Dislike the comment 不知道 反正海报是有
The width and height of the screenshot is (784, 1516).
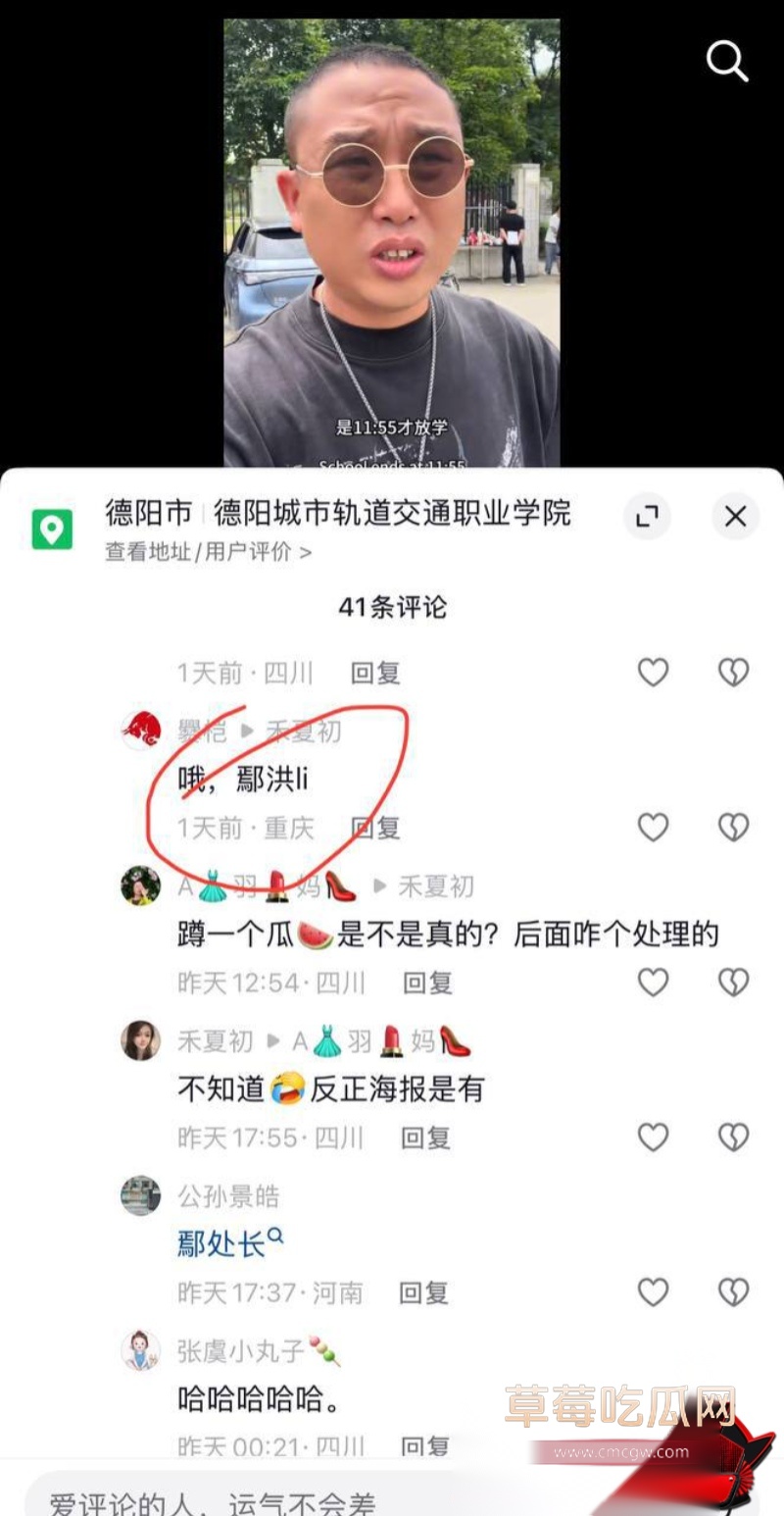(733, 1137)
